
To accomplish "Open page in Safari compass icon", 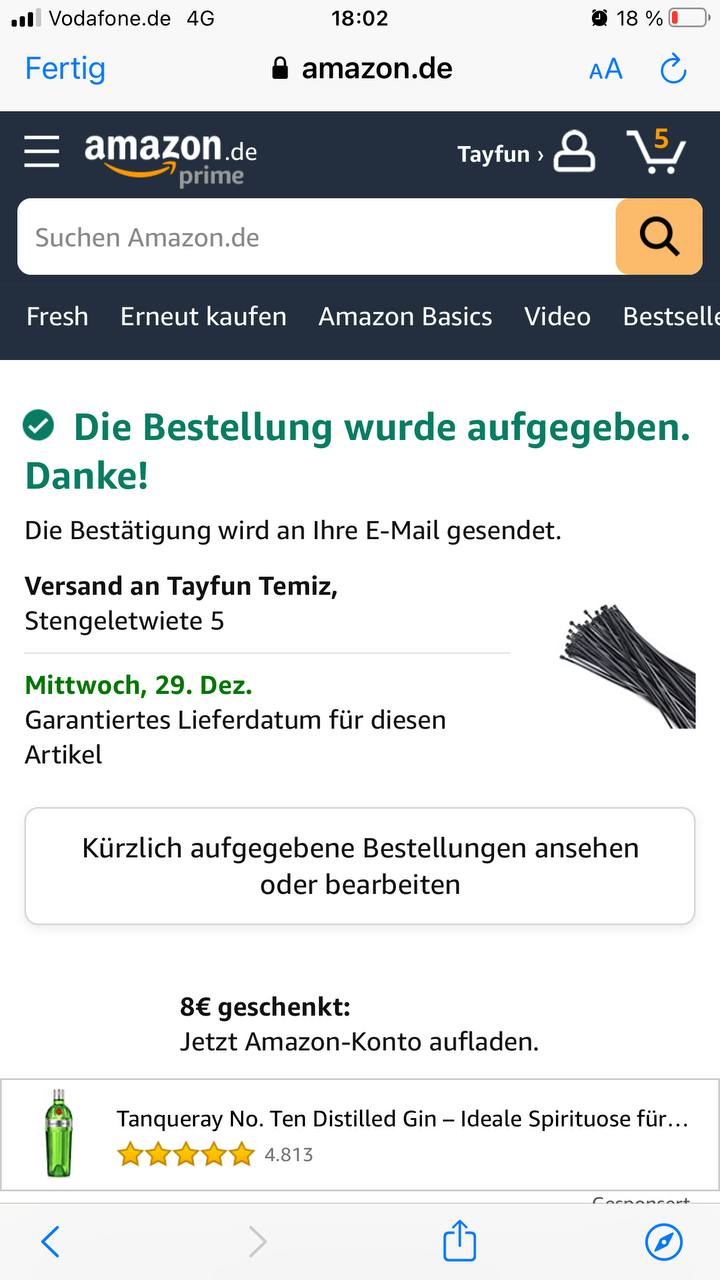I will pyautogui.click(x=664, y=1242).
